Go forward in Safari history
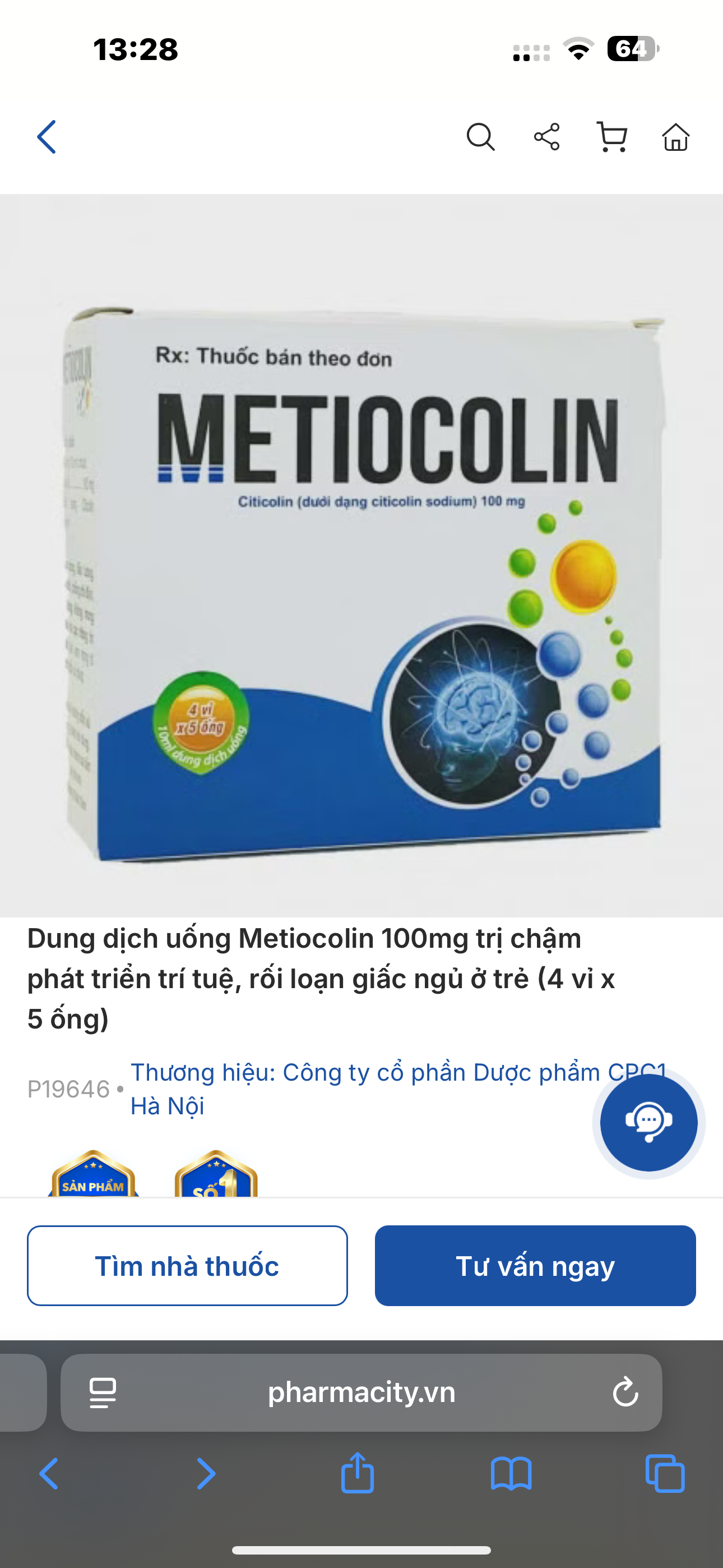 (x=206, y=1474)
